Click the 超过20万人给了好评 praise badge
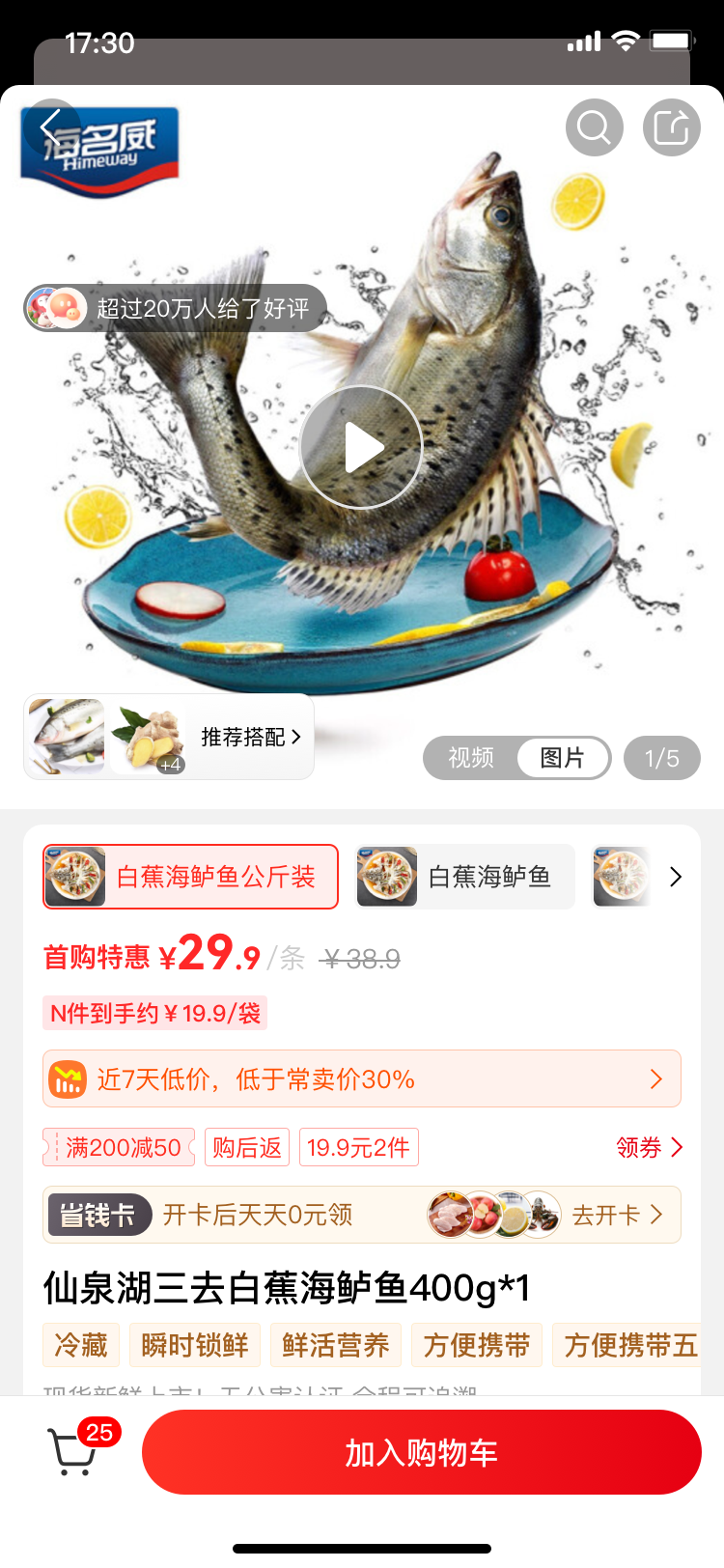 [174, 307]
